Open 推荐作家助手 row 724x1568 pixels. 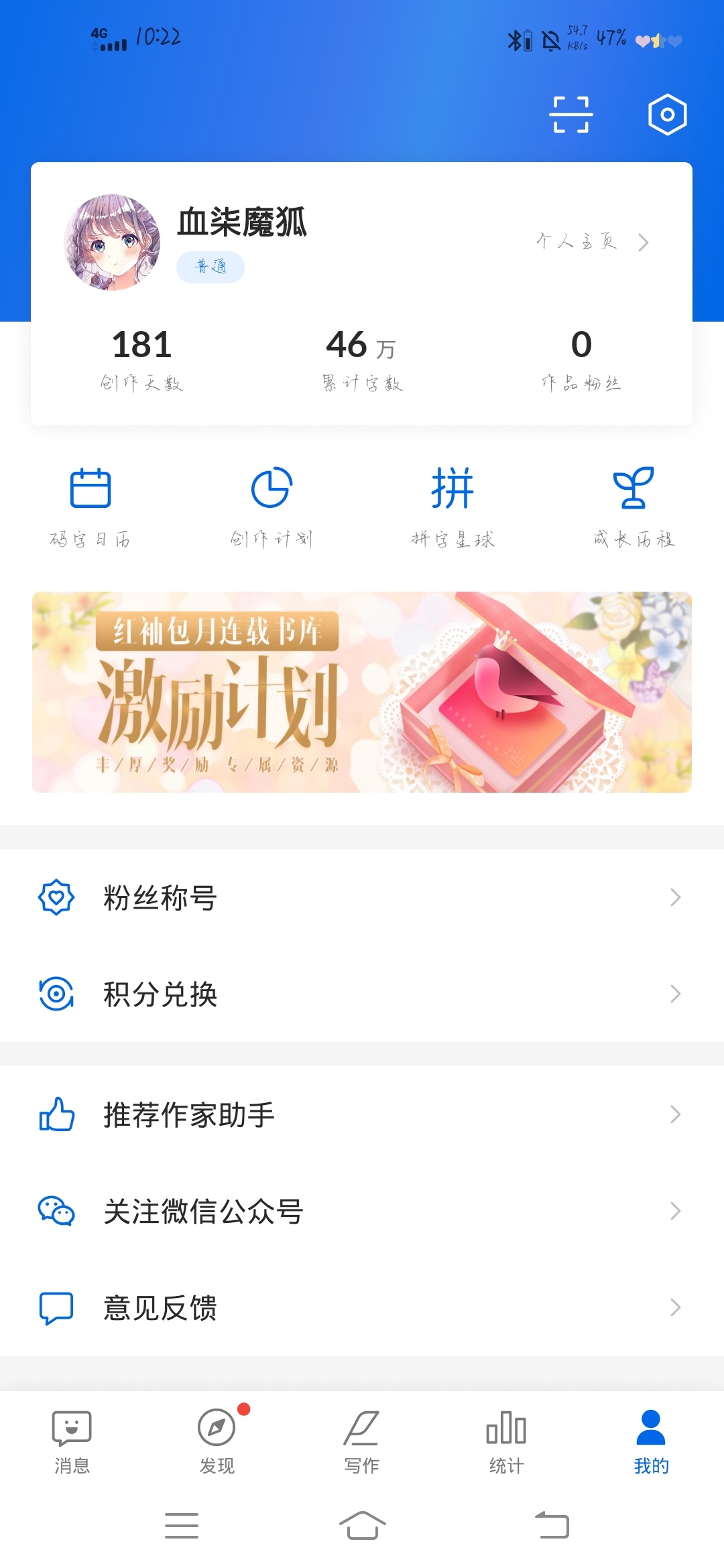(362, 1114)
